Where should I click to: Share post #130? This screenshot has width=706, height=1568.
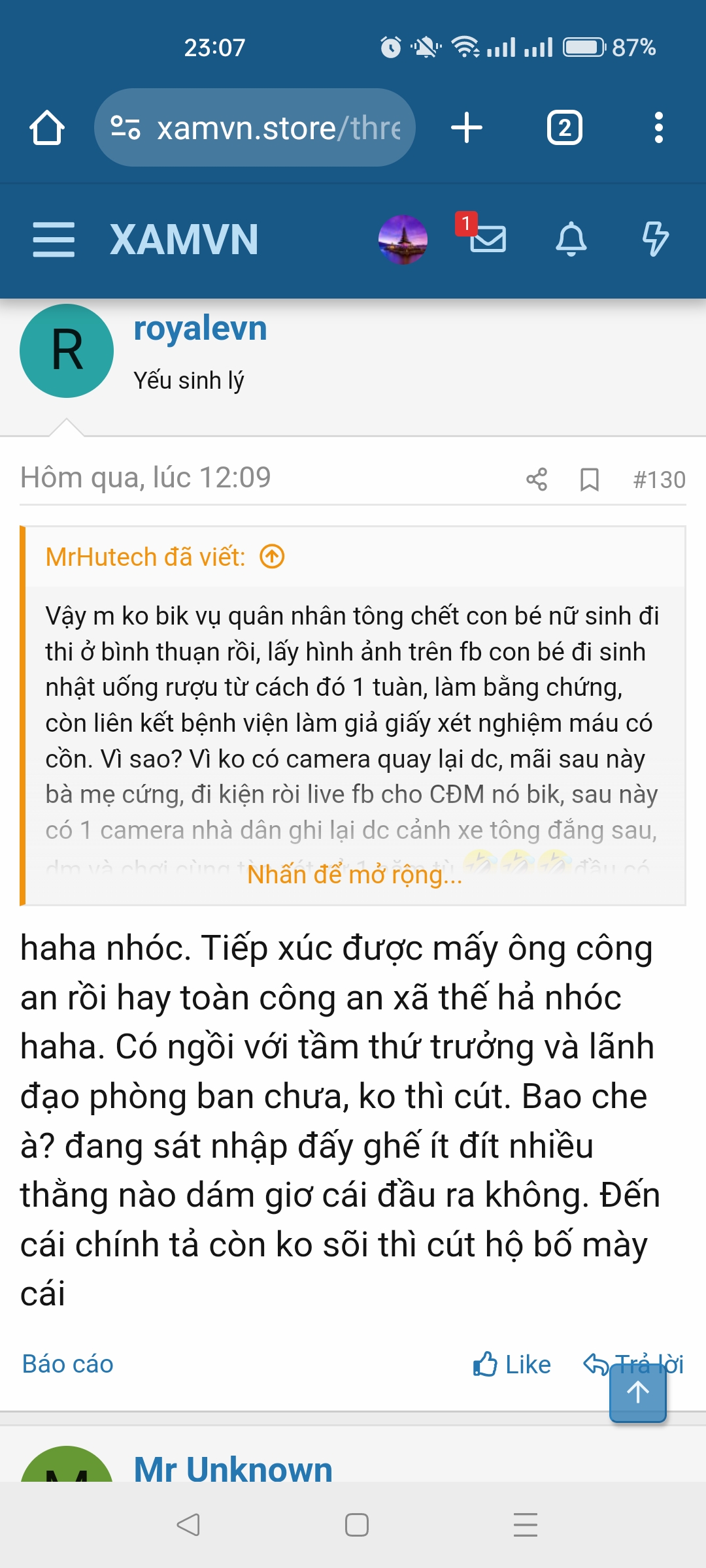pyautogui.click(x=537, y=480)
